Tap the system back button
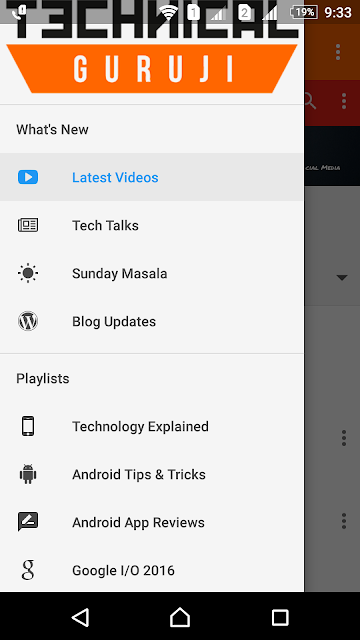The image size is (360, 640). coord(80,617)
